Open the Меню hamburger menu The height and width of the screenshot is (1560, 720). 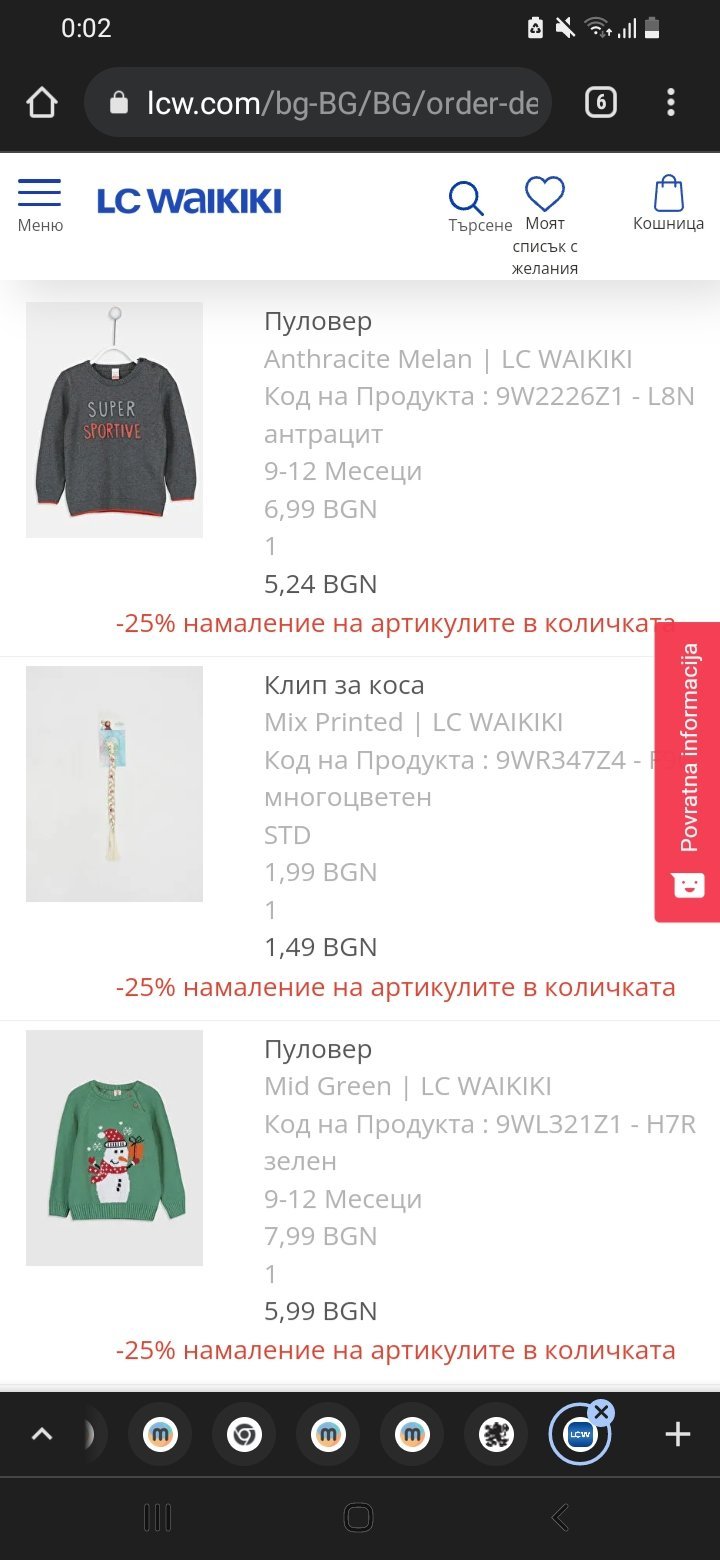pos(40,205)
